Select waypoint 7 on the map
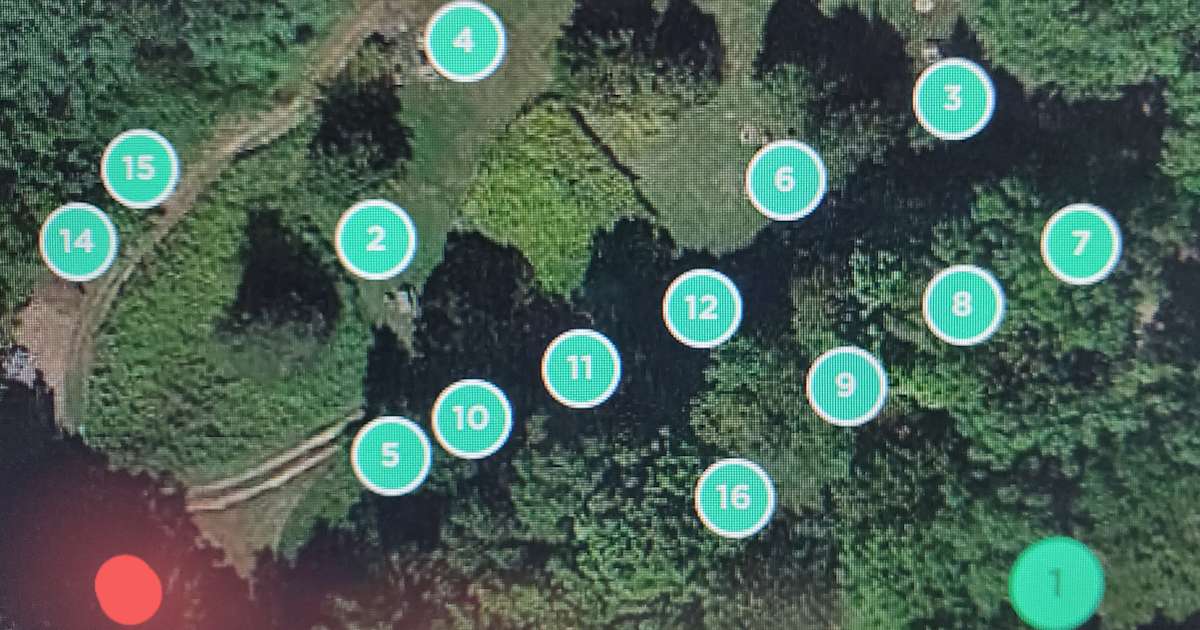The width and height of the screenshot is (1200, 630). (1080, 244)
